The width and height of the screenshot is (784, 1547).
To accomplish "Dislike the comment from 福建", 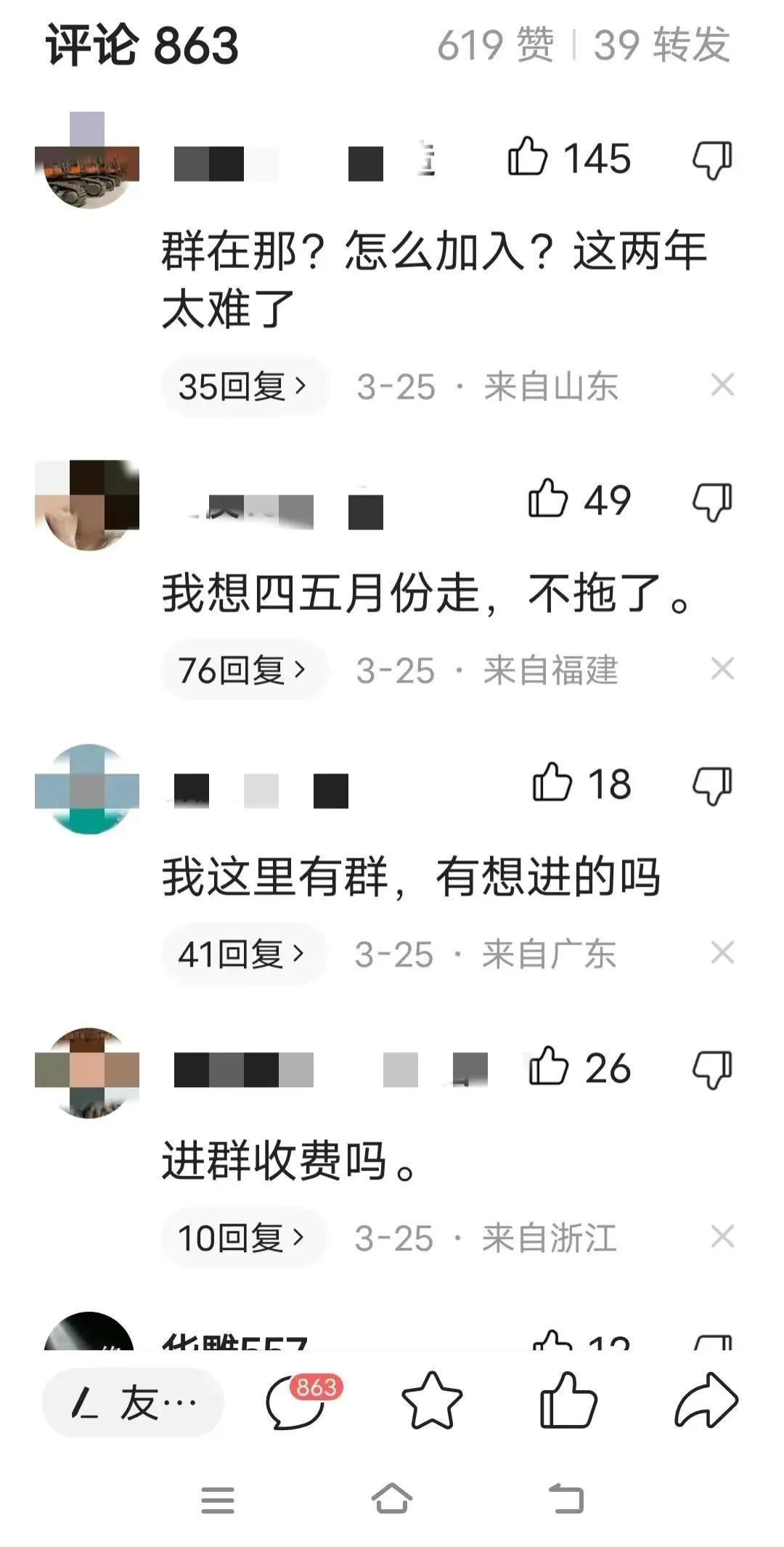I will point(712,501).
